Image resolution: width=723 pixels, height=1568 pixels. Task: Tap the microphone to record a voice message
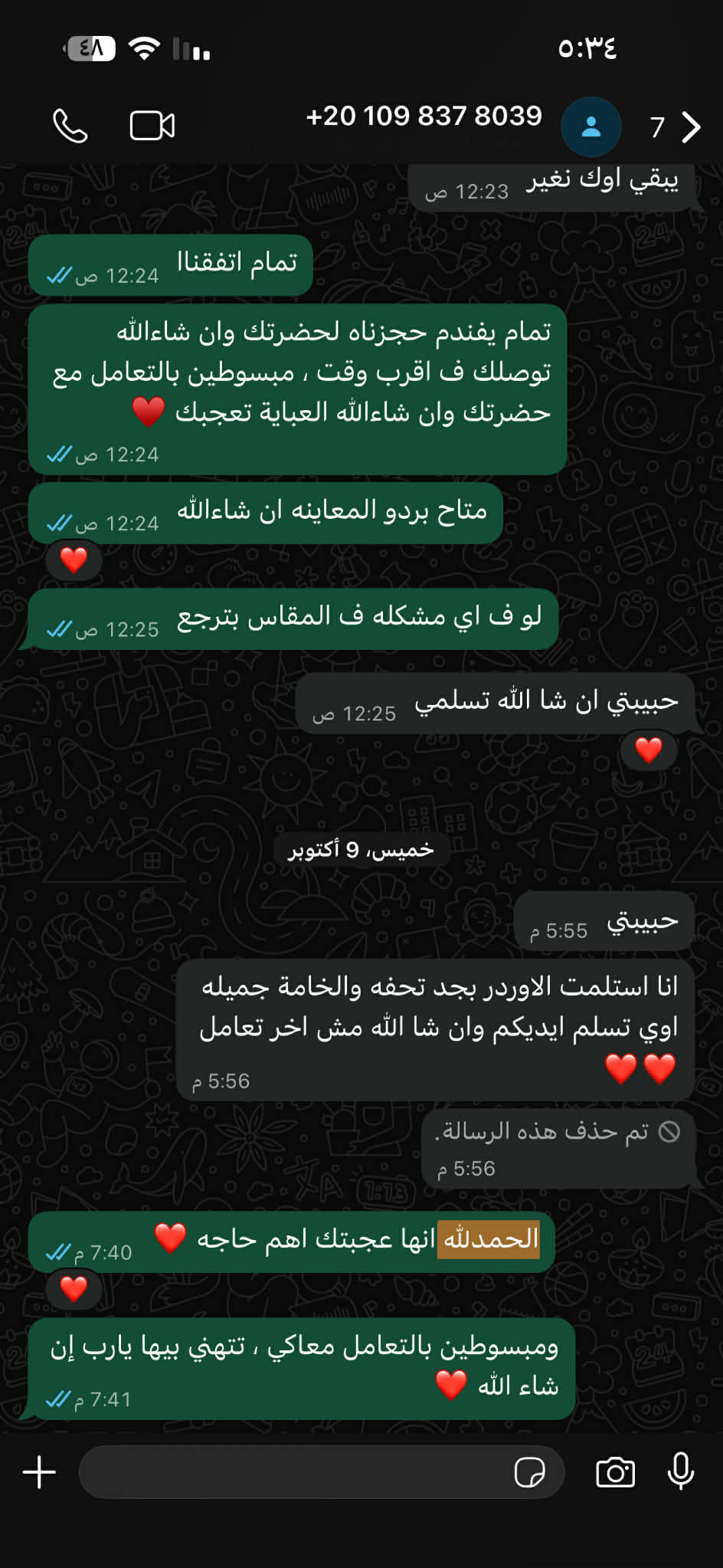(x=680, y=1471)
